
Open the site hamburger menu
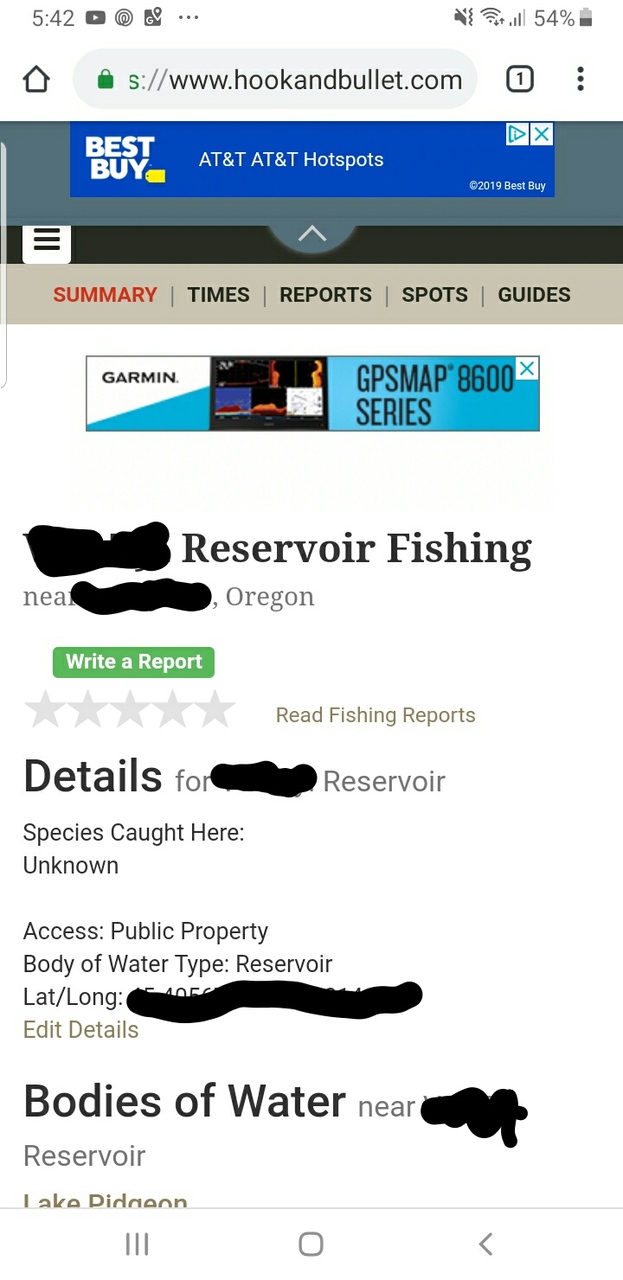pos(47,240)
